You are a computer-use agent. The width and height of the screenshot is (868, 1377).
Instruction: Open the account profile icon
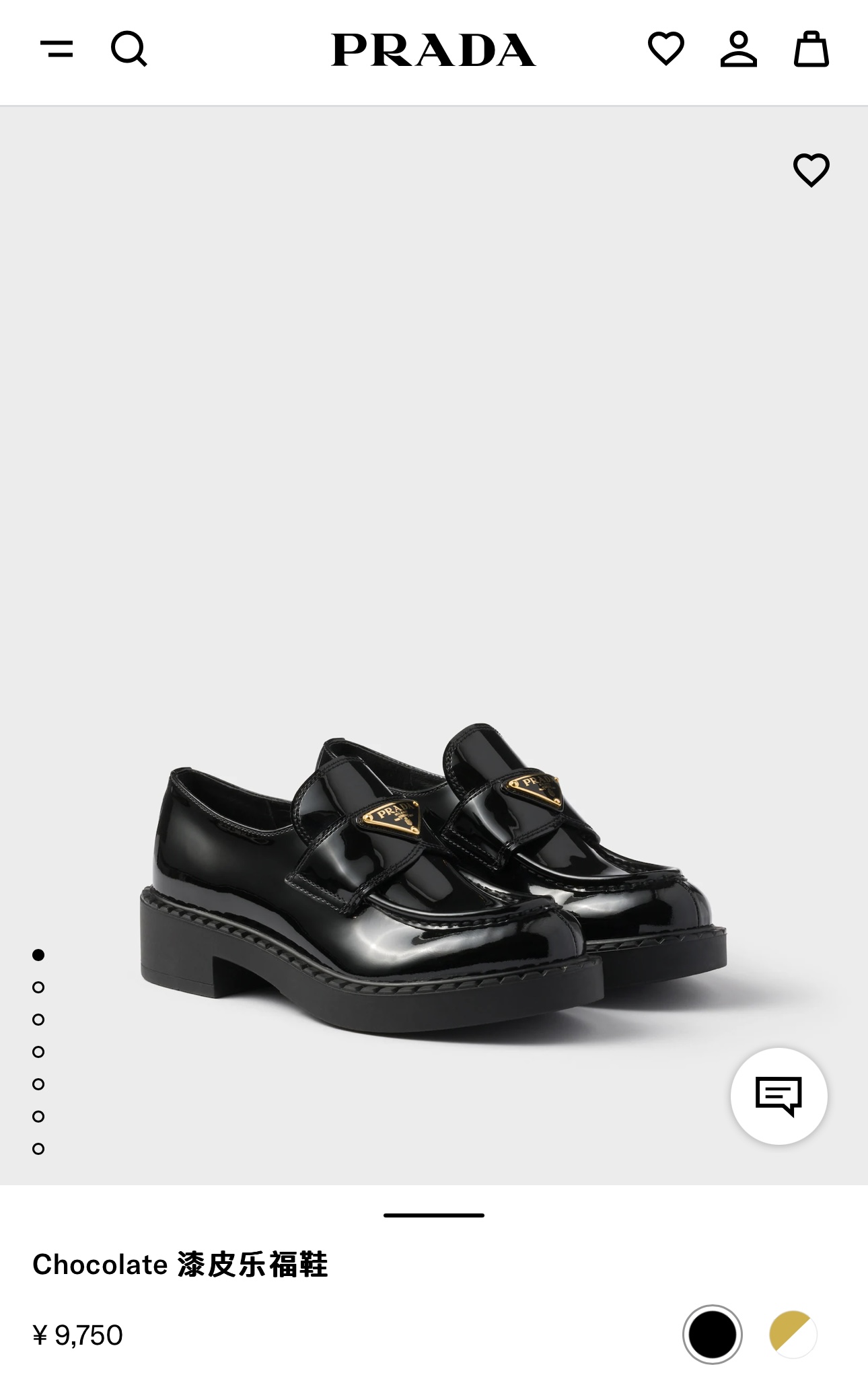[x=738, y=49]
